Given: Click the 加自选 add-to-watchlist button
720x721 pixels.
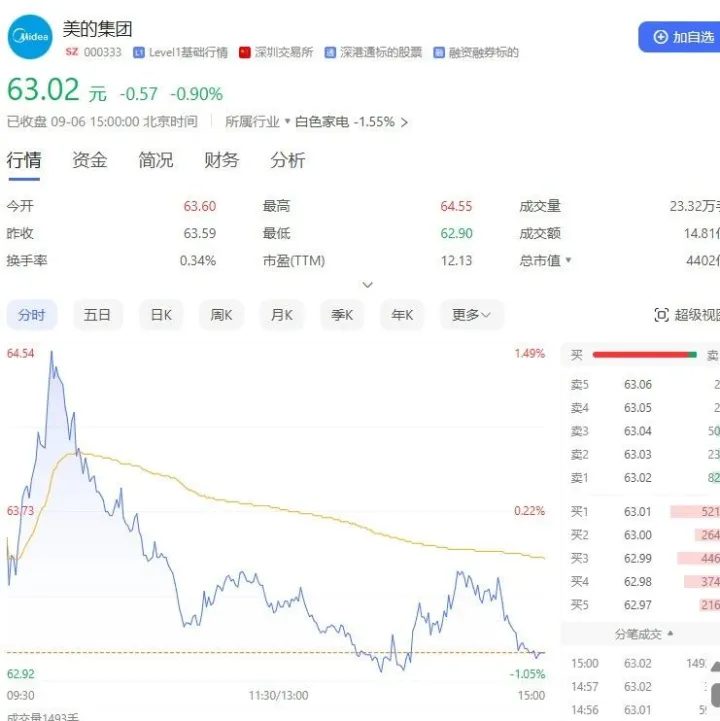Looking at the screenshot, I should pos(690,36).
